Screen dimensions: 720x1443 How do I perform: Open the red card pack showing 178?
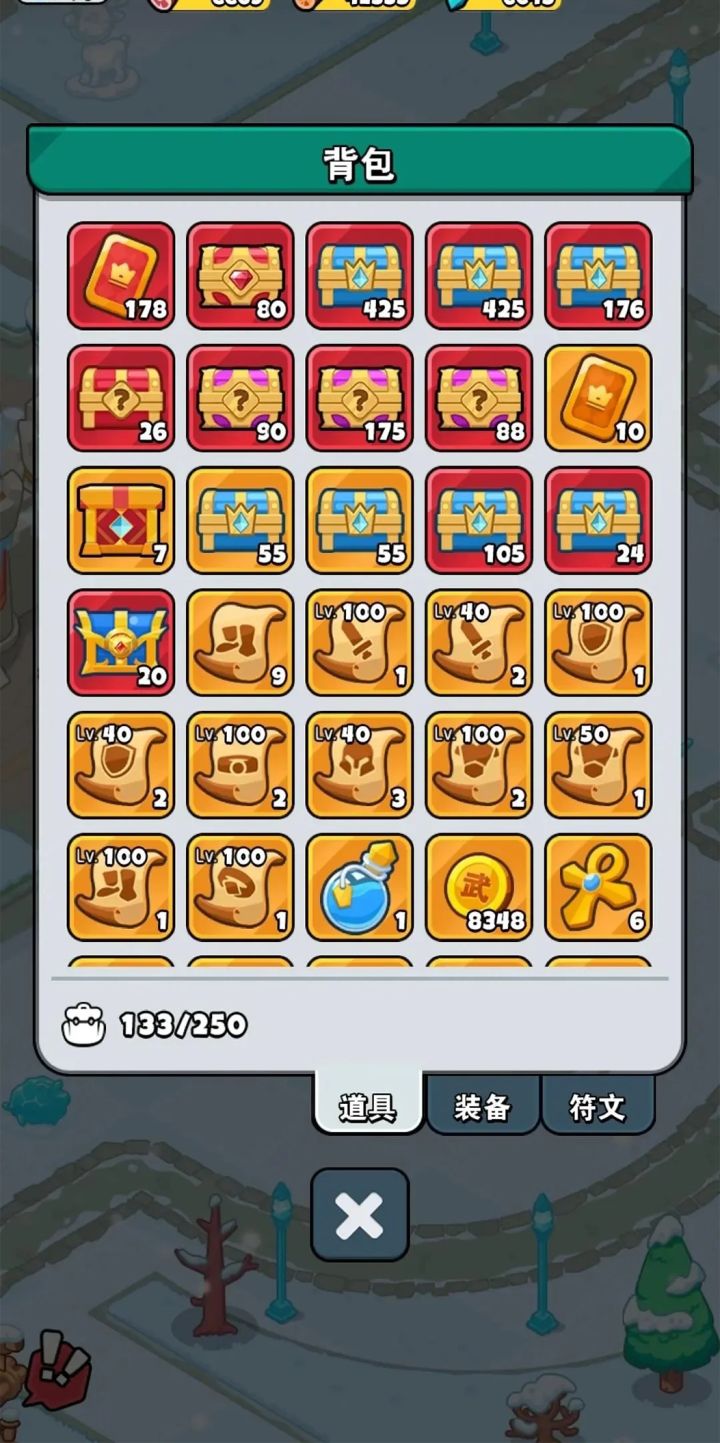point(120,275)
